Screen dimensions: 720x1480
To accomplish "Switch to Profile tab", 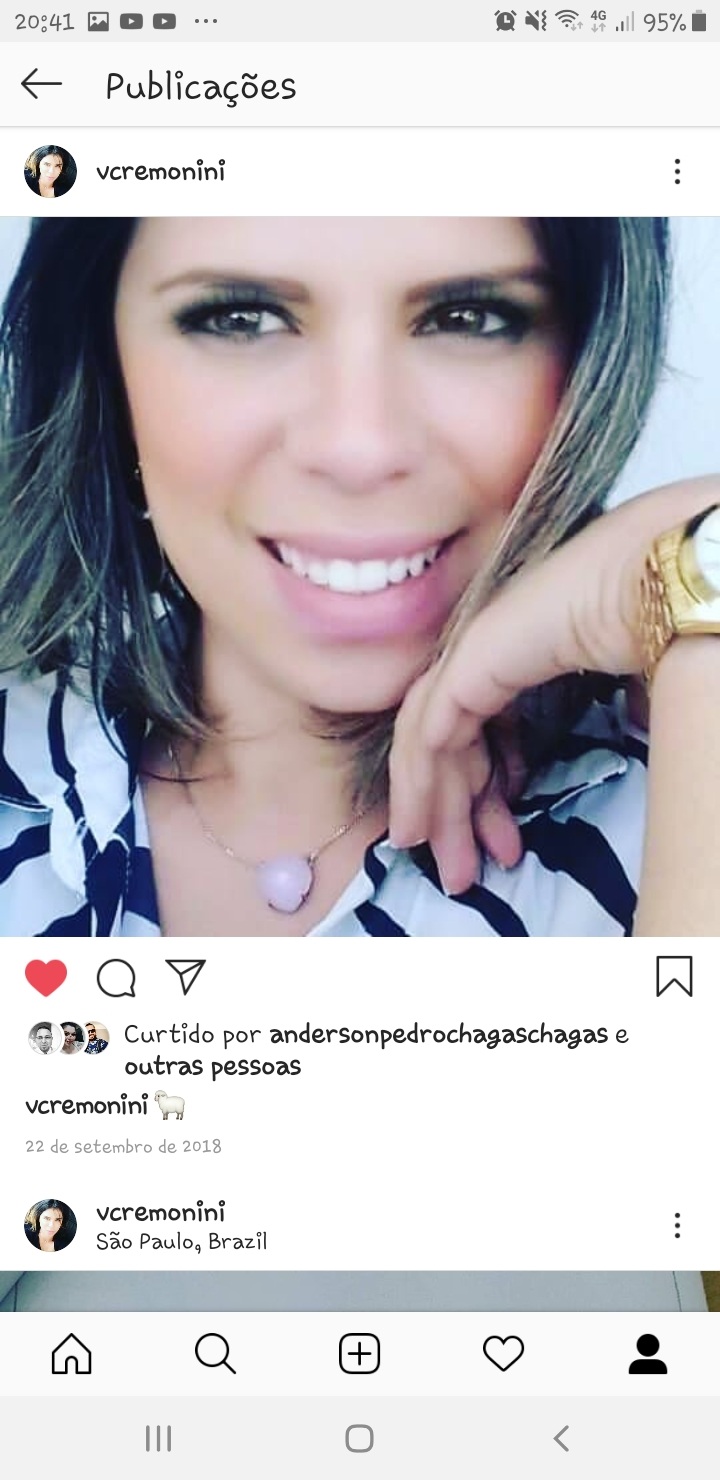I will pos(647,1354).
